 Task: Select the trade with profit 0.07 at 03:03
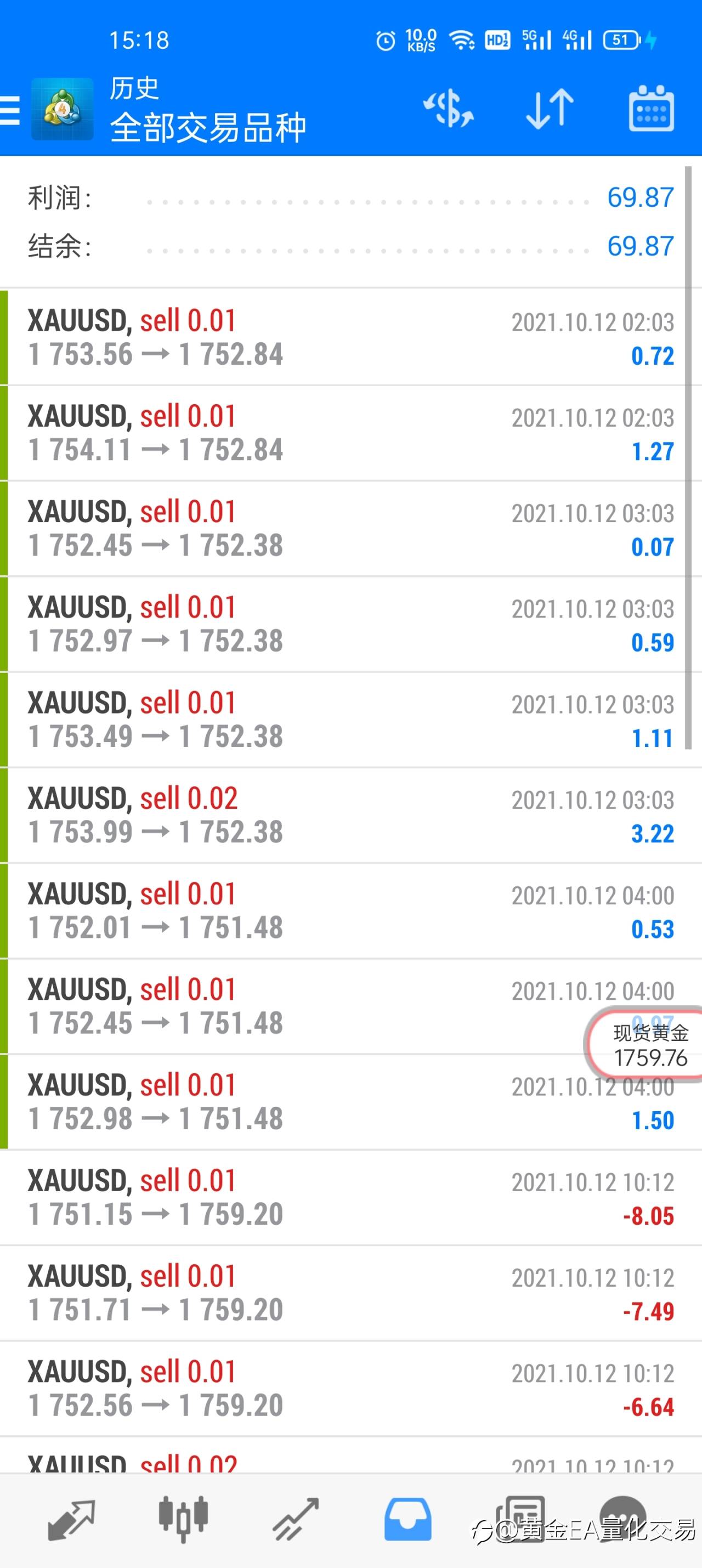click(350, 529)
